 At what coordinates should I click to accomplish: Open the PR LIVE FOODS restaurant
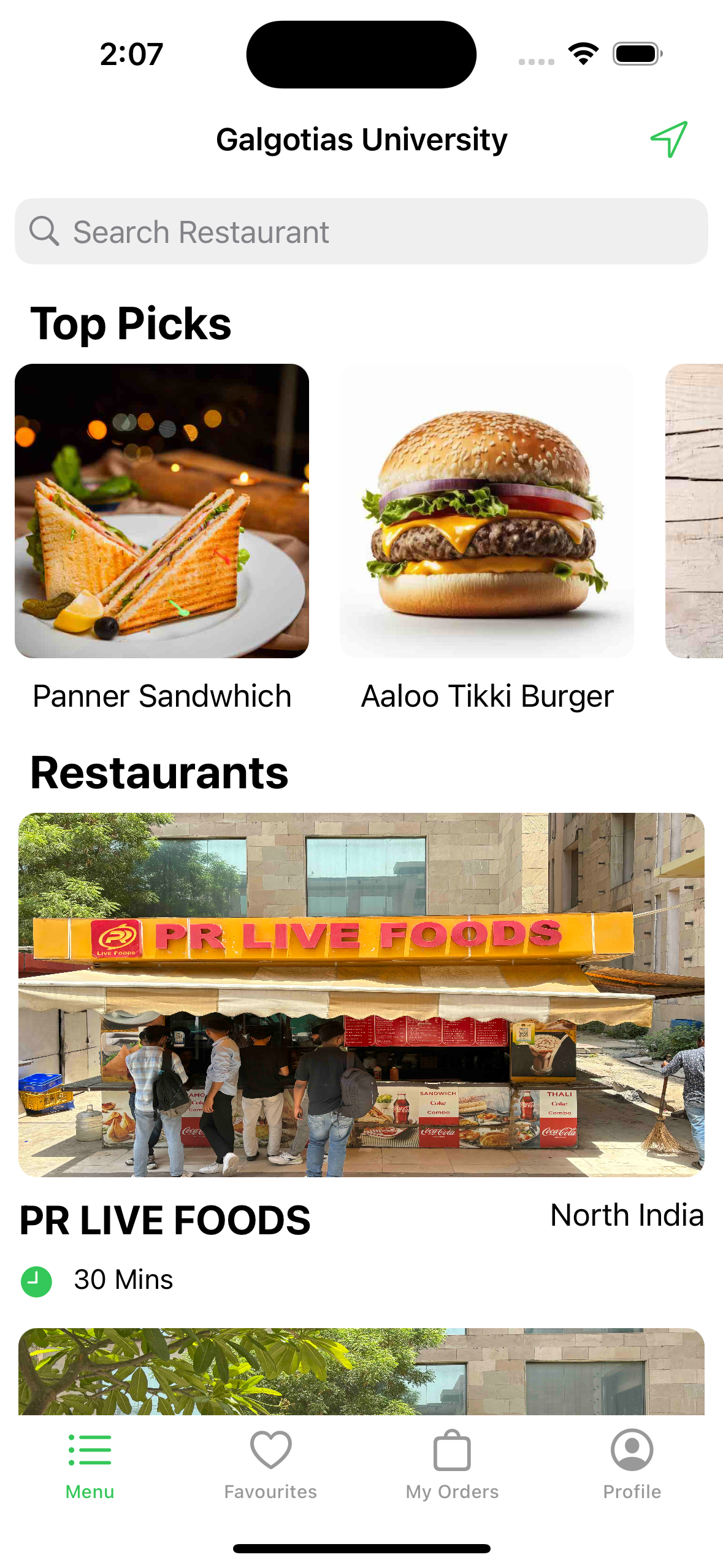pyautogui.click(x=361, y=994)
